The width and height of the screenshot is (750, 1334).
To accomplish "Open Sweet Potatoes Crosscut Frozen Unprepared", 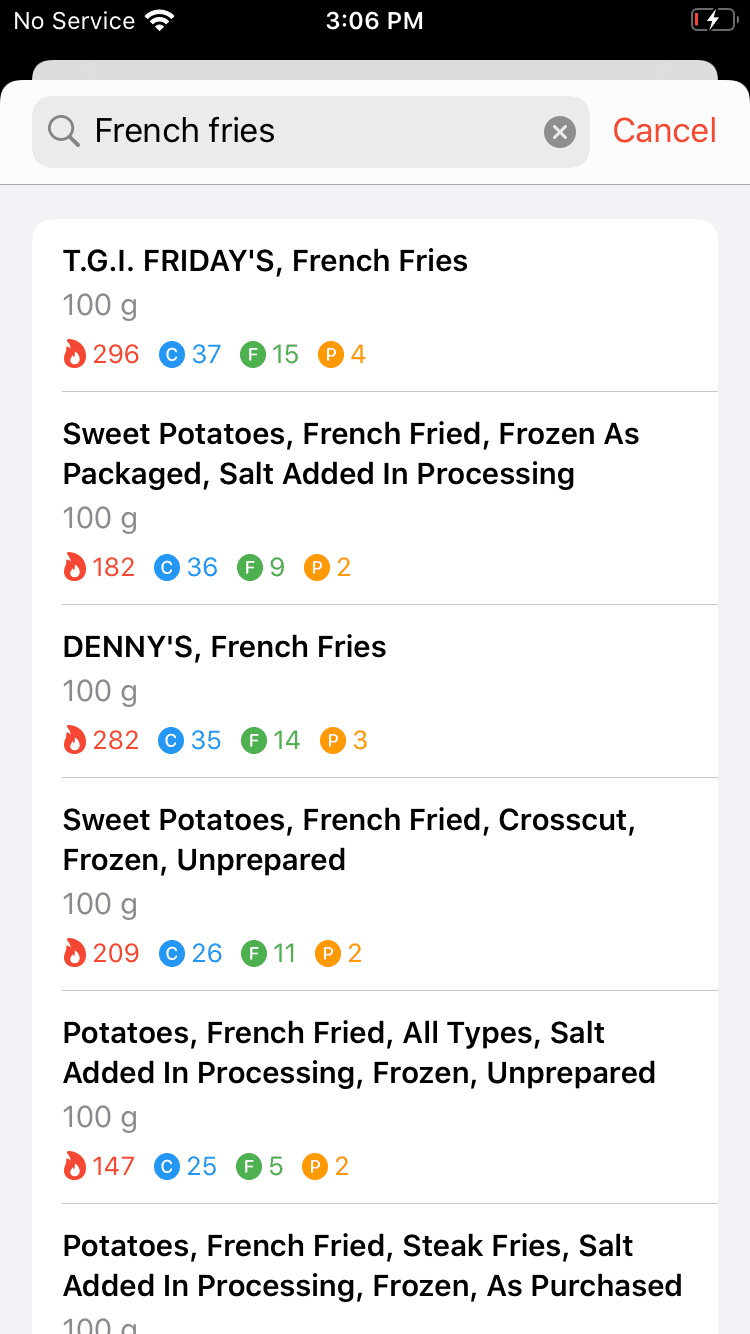I will coord(375,884).
